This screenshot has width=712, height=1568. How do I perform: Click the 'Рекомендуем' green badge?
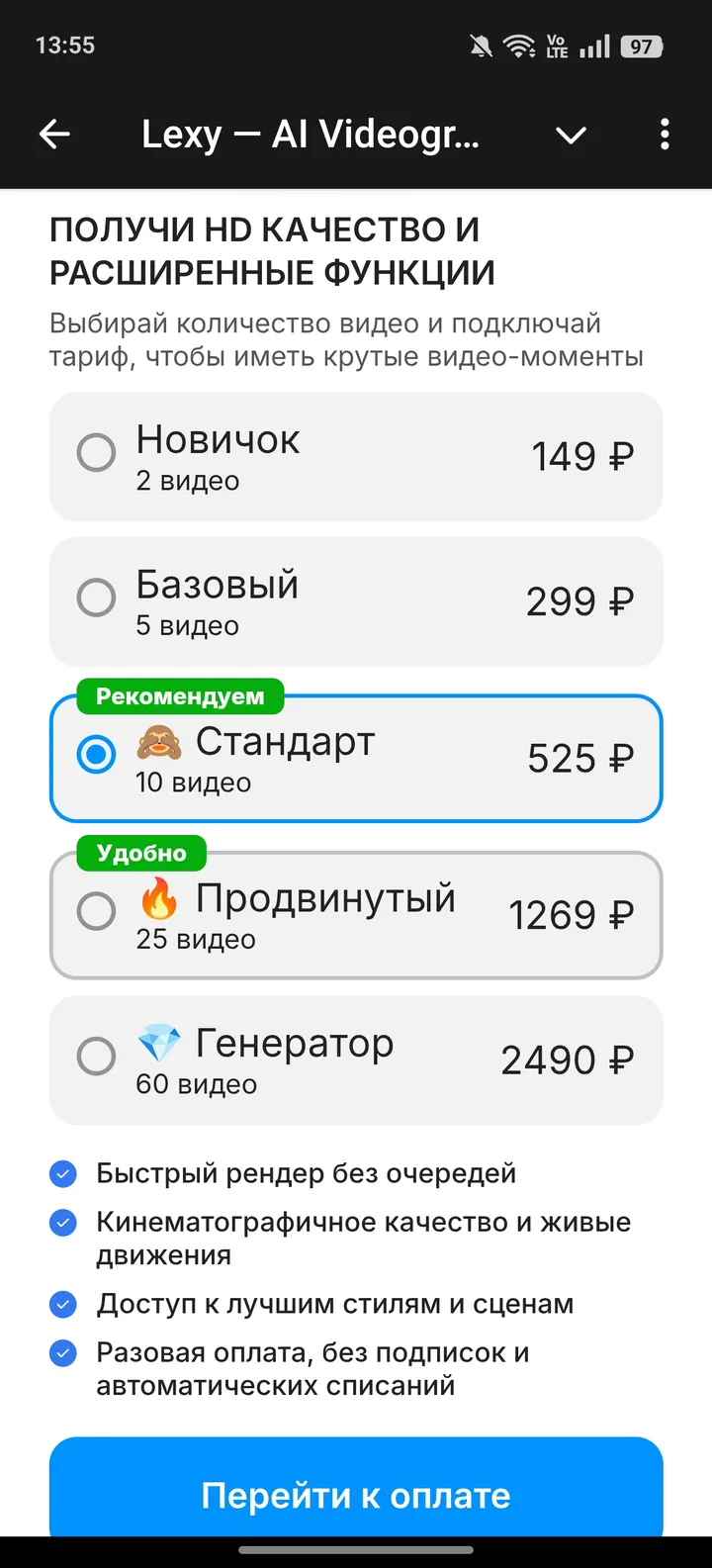[179, 695]
